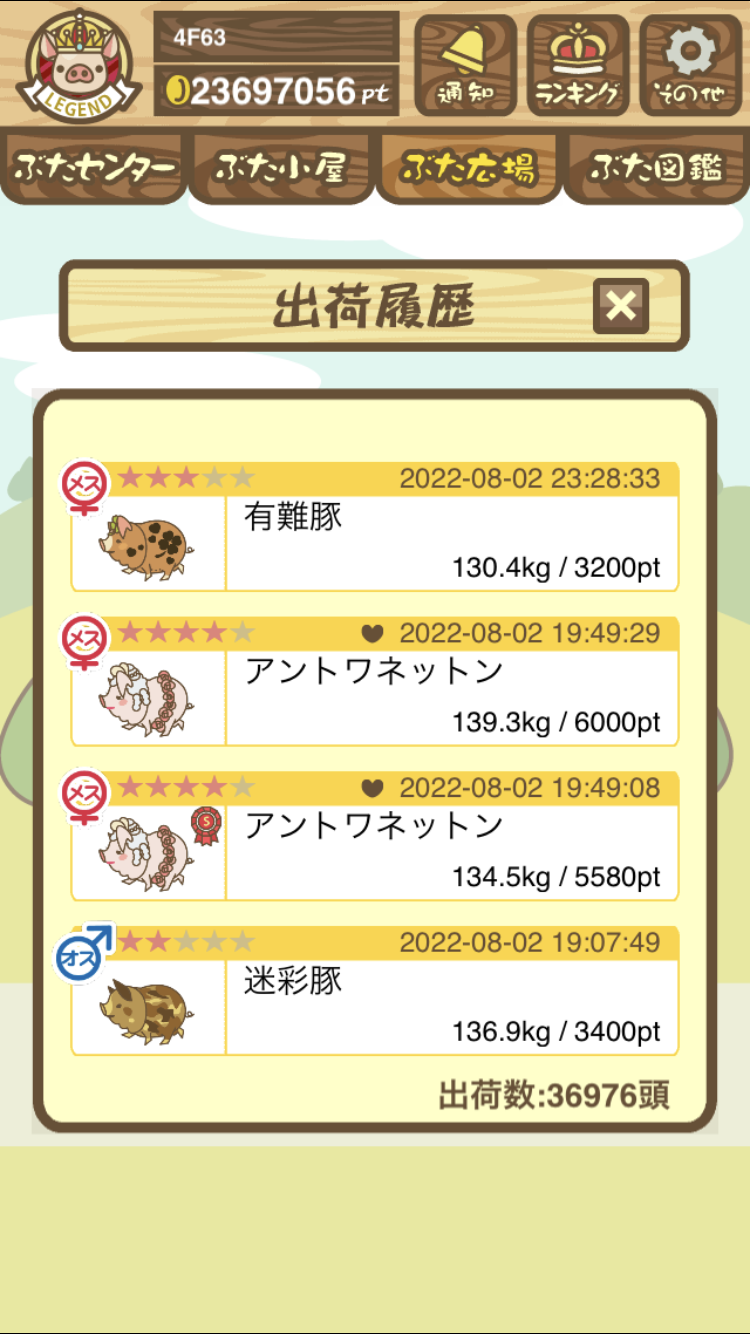Switch to the ぶたセンター tab
Image resolution: width=750 pixels, height=1334 pixels.
coord(95,168)
